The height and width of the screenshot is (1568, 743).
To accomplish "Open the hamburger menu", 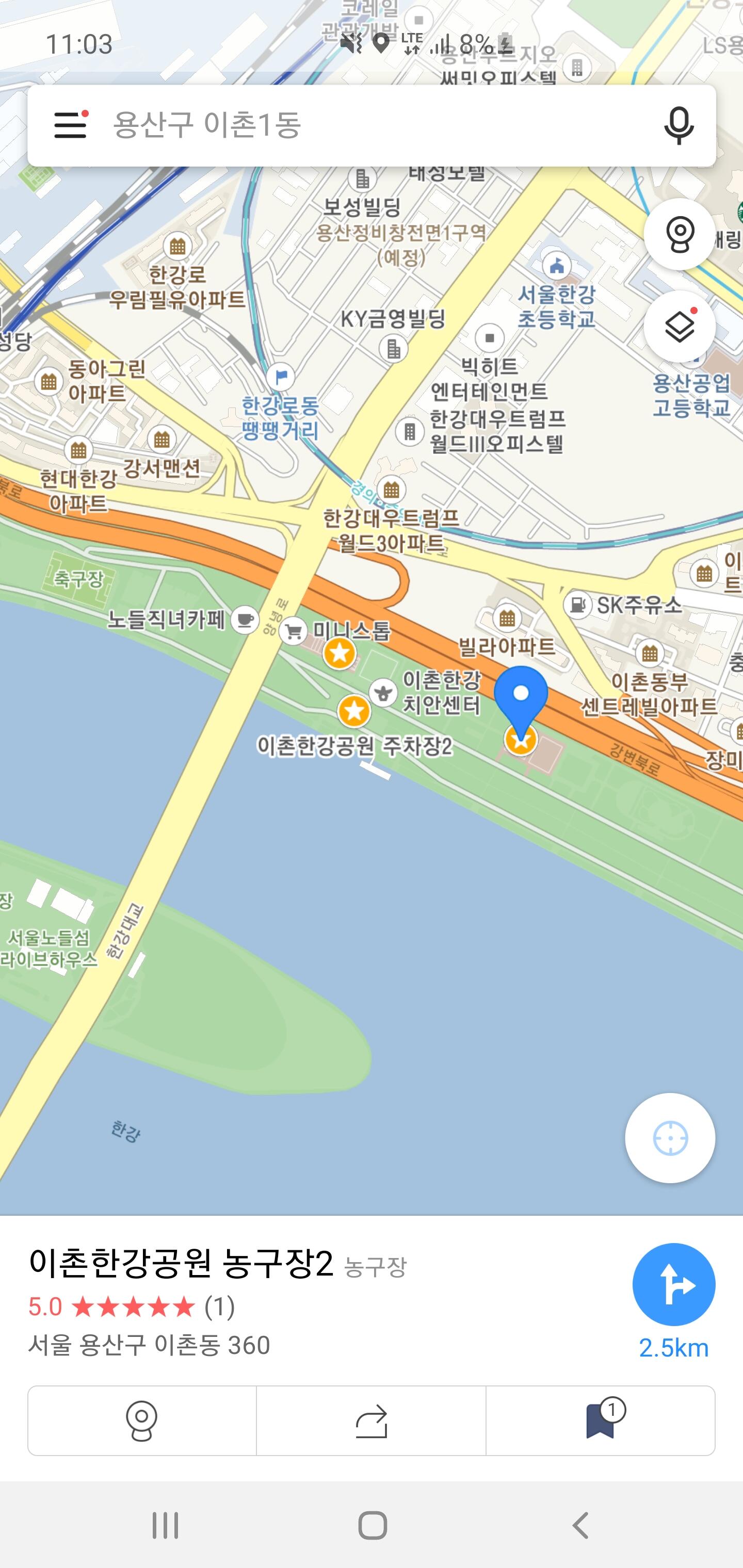I will pos(70,125).
